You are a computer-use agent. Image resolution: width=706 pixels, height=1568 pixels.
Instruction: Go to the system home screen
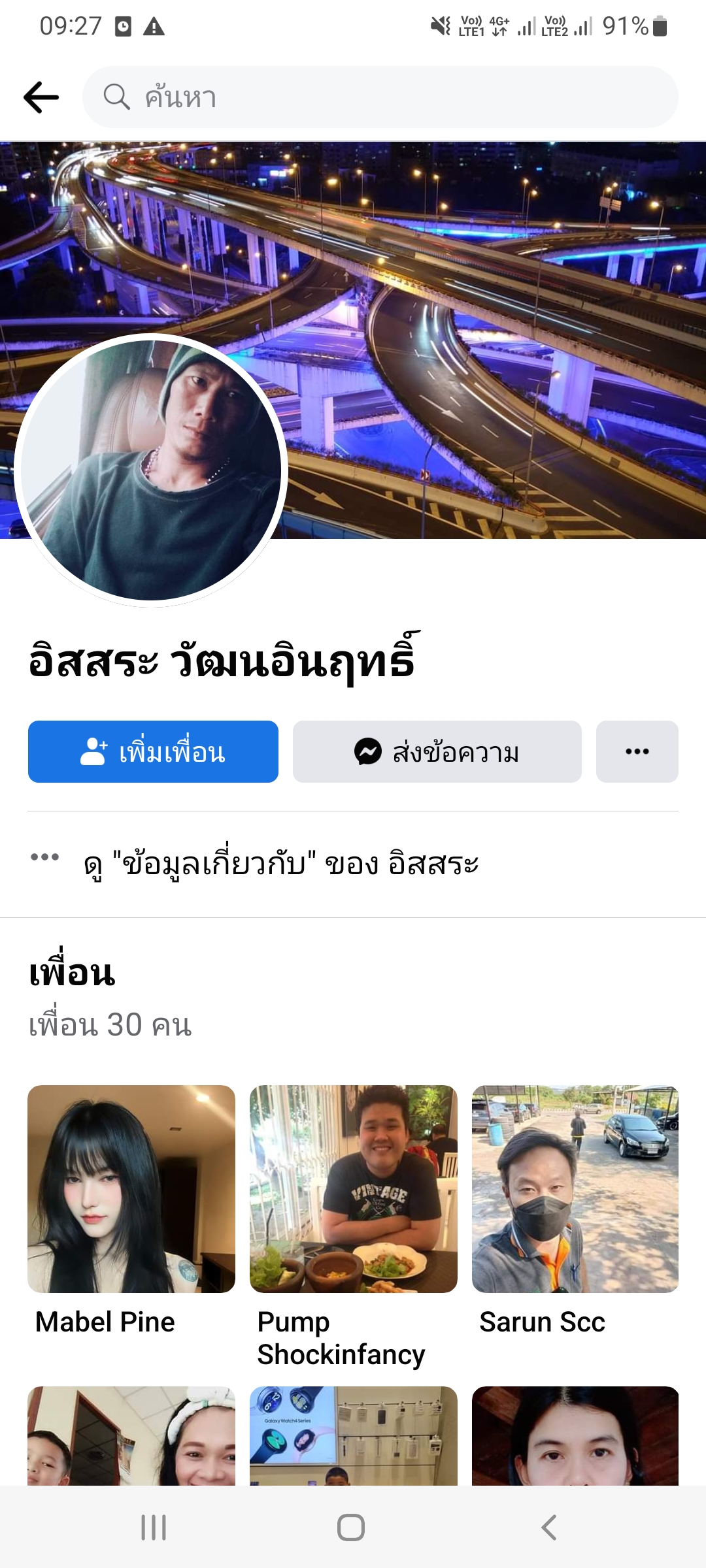351,1527
